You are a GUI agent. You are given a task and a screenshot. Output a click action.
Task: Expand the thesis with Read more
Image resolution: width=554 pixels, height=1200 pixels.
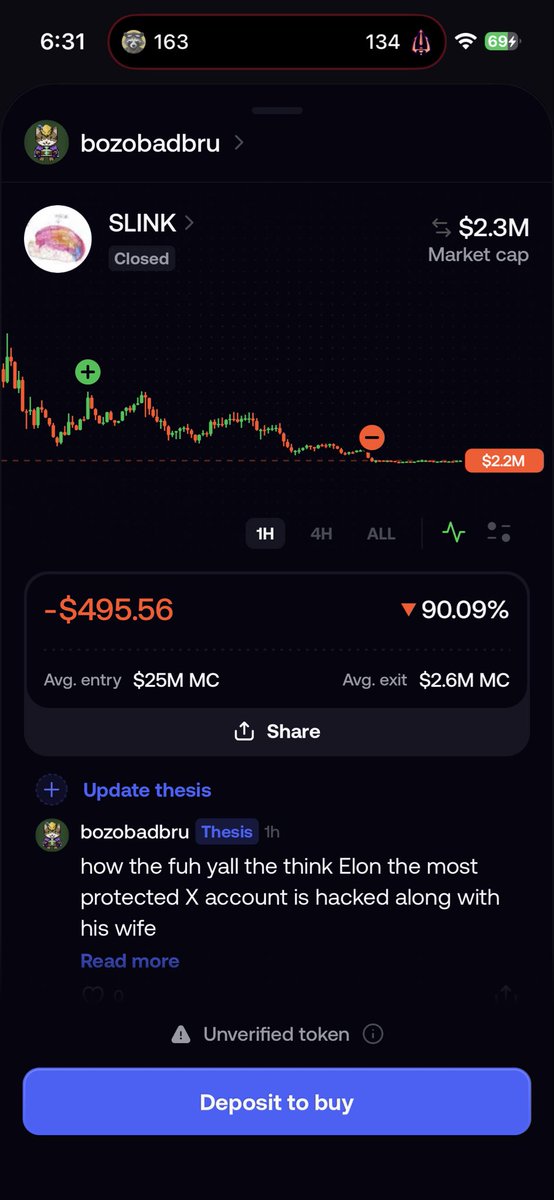click(130, 961)
